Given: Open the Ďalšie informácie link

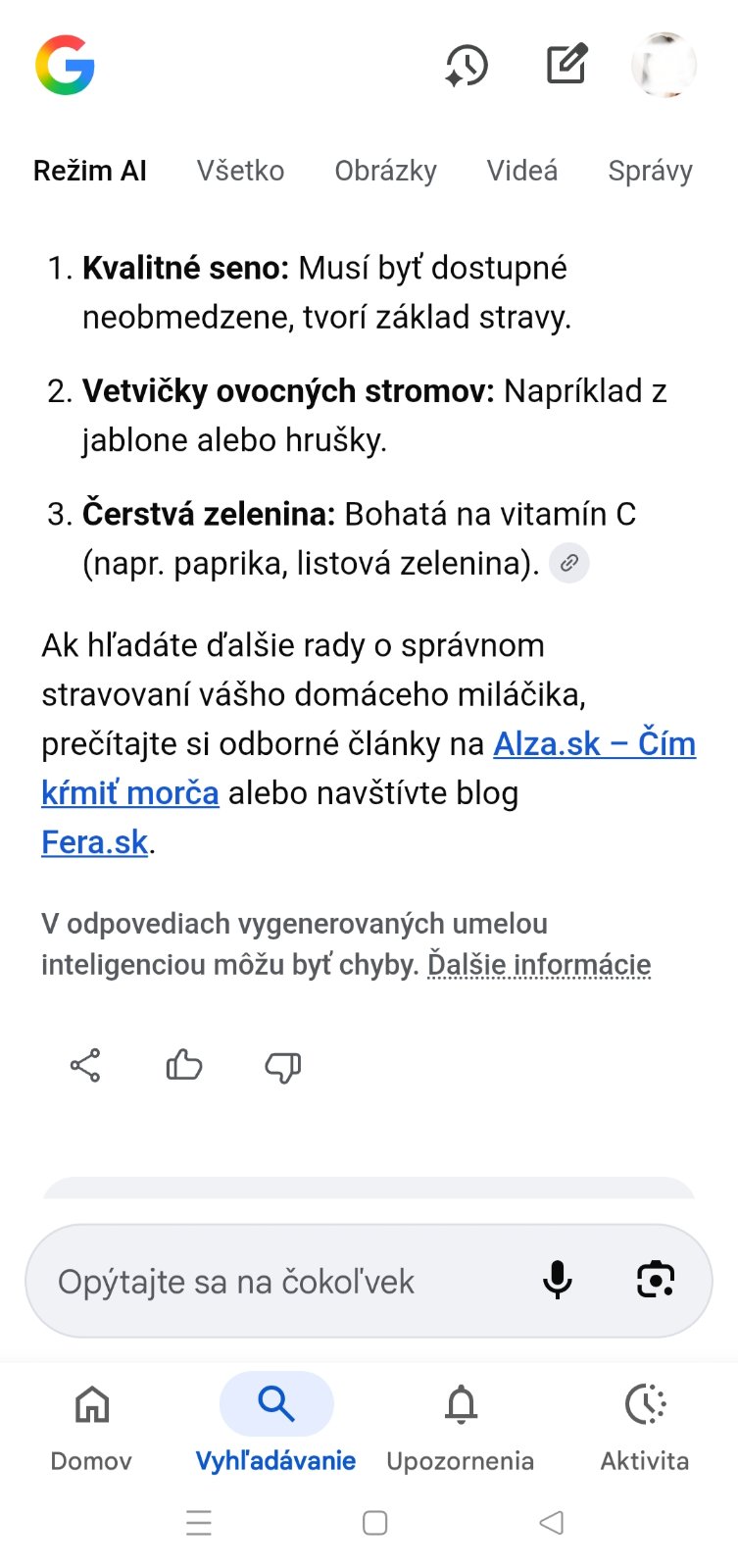Looking at the screenshot, I should [x=538, y=965].
